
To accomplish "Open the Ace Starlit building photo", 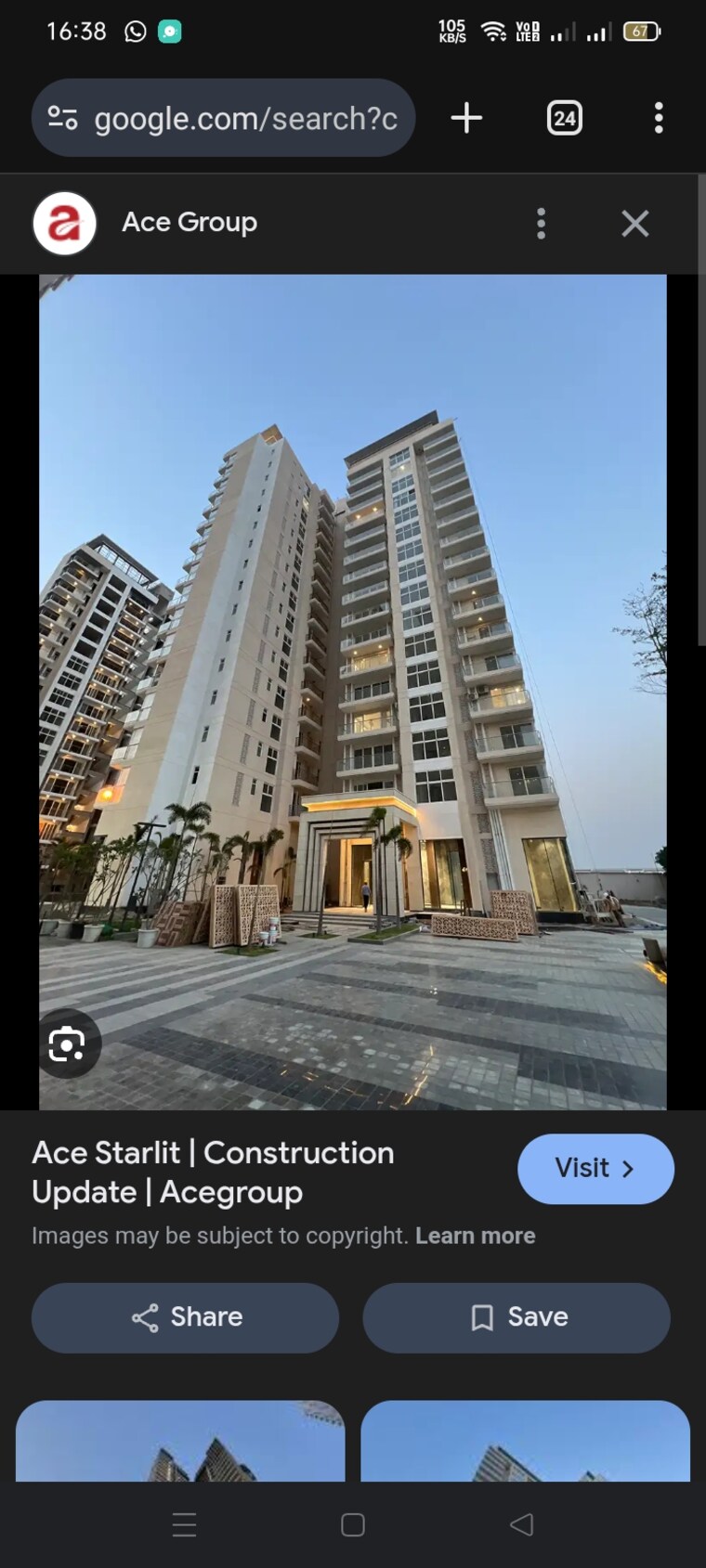I will coord(353,692).
